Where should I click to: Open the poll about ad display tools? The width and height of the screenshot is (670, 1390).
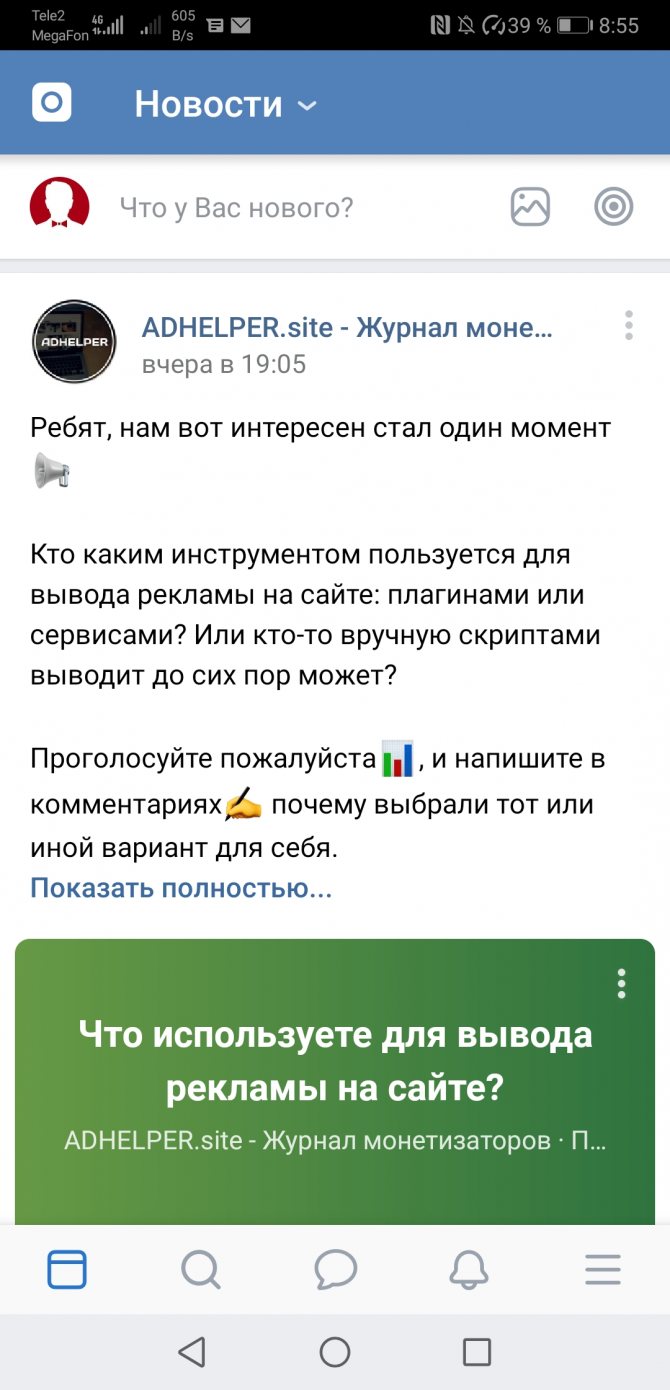[x=335, y=1061]
